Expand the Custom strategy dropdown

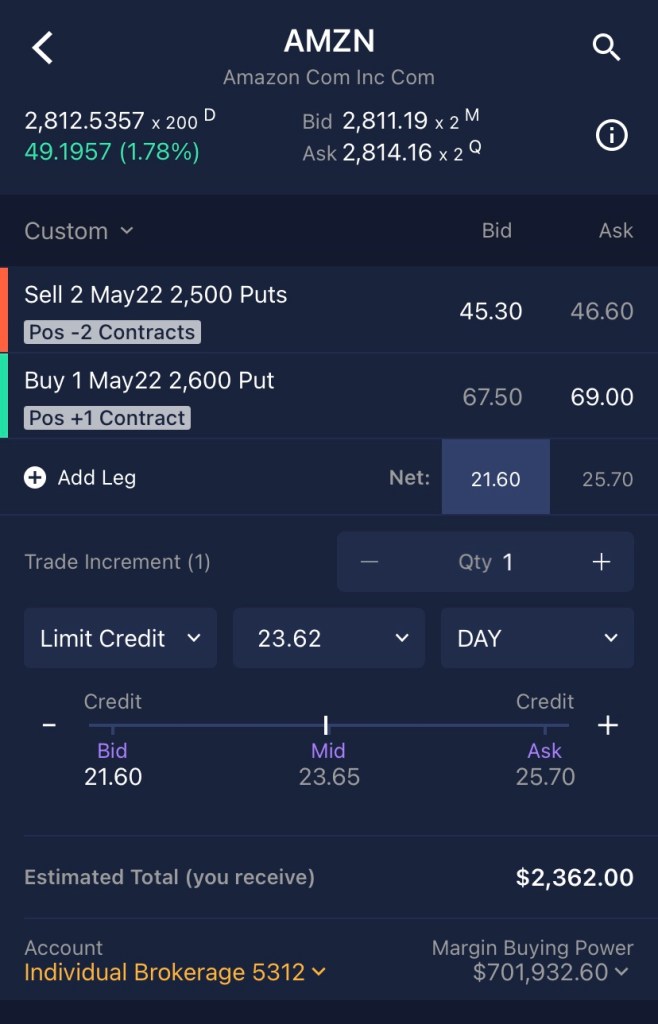pyautogui.click(x=79, y=231)
